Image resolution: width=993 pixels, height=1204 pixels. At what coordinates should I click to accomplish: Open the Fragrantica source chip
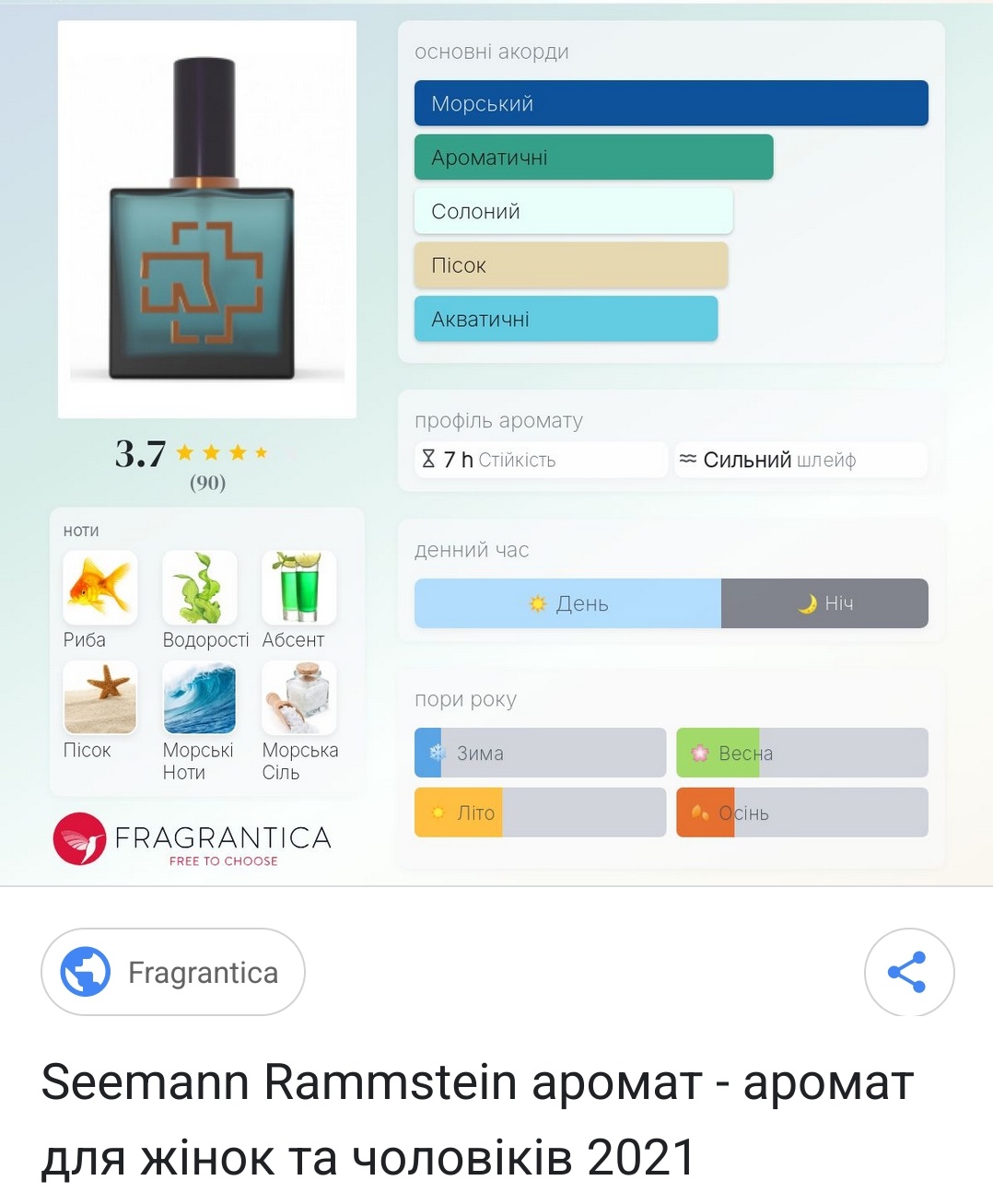tap(173, 972)
